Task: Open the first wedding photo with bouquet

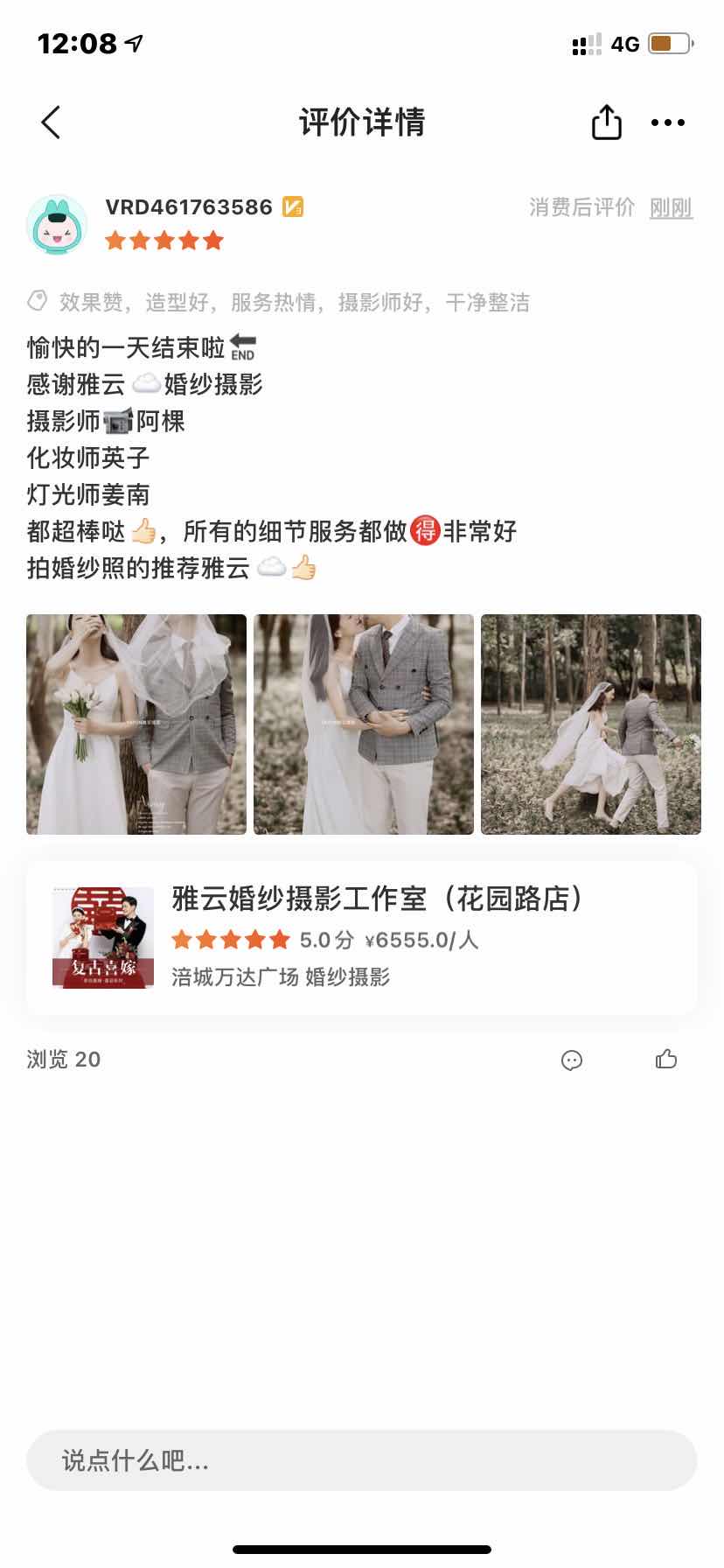Action: [136, 724]
